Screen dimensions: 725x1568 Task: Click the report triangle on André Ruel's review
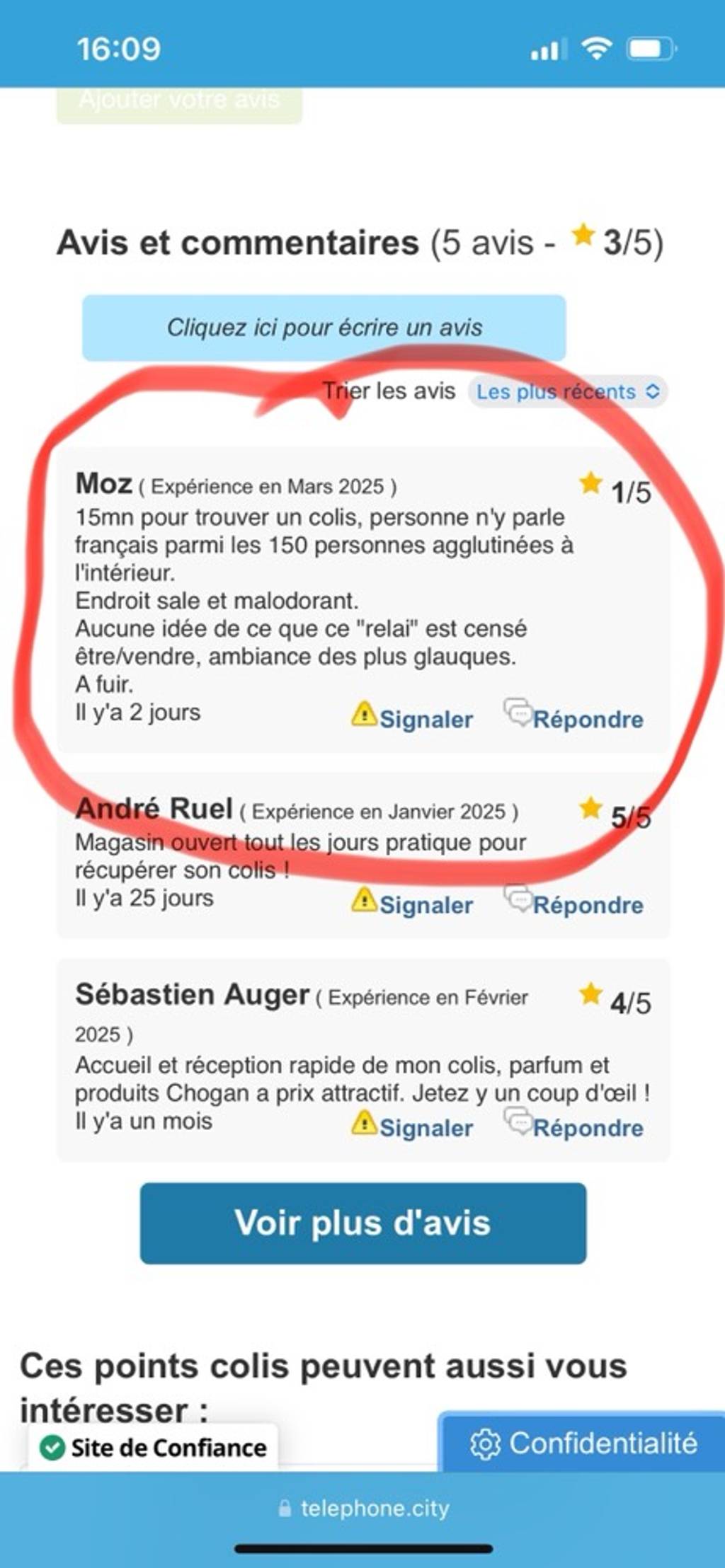click(x=364, y=902)
